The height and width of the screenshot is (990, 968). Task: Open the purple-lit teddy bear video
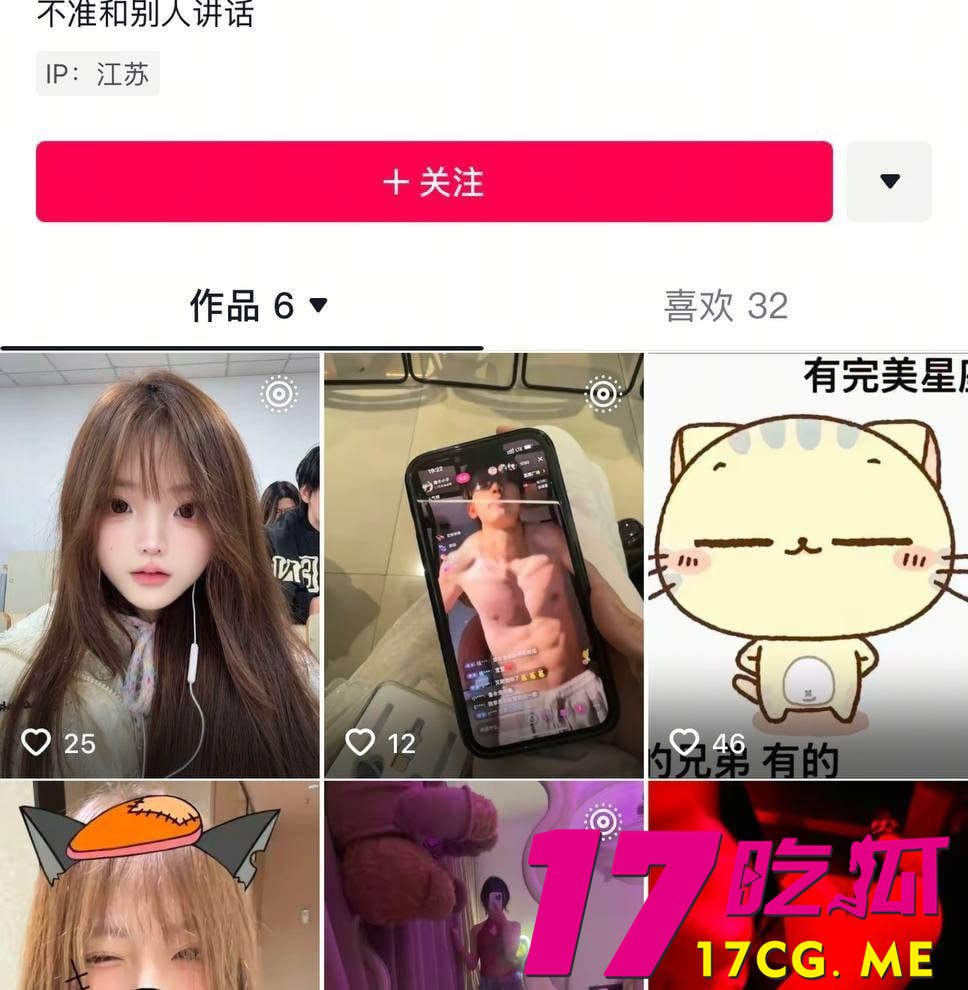coord(430,885)
